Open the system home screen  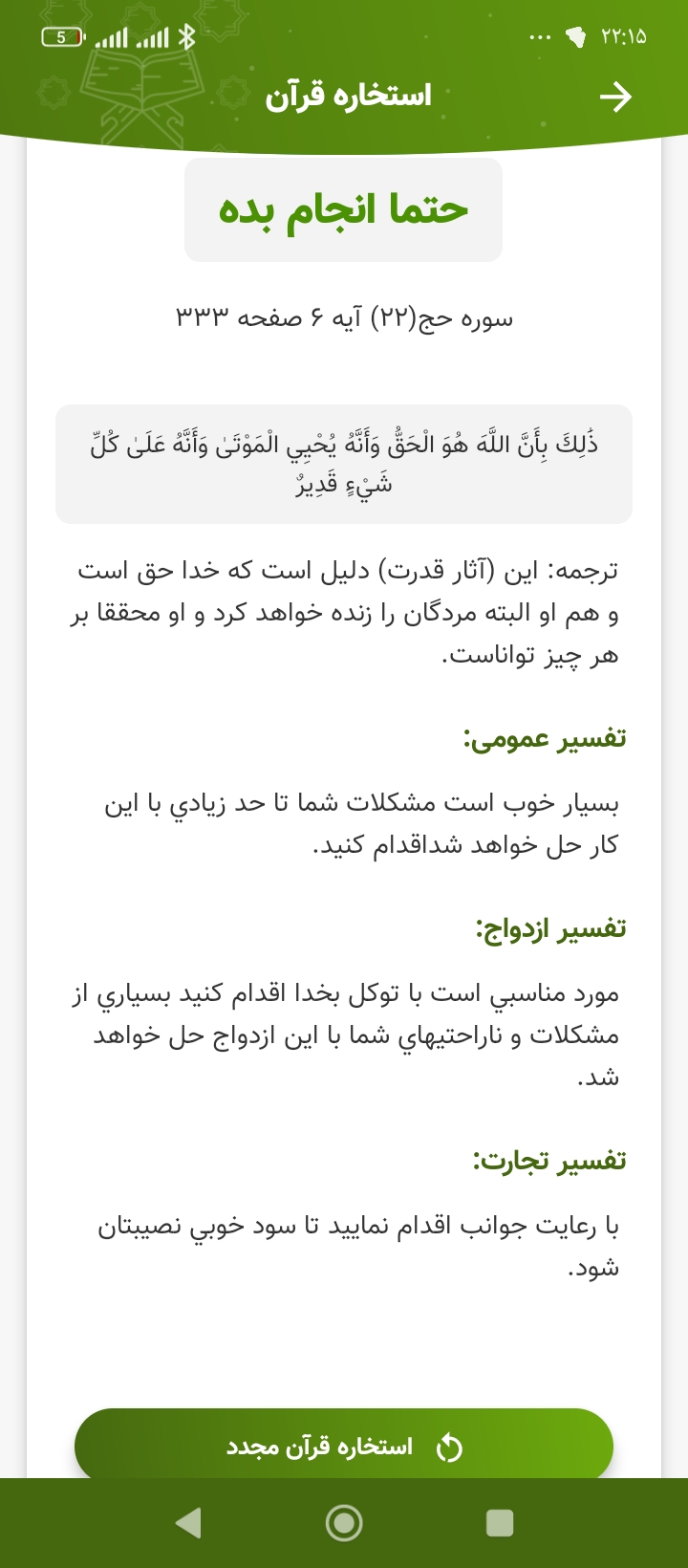(344, 1522)
